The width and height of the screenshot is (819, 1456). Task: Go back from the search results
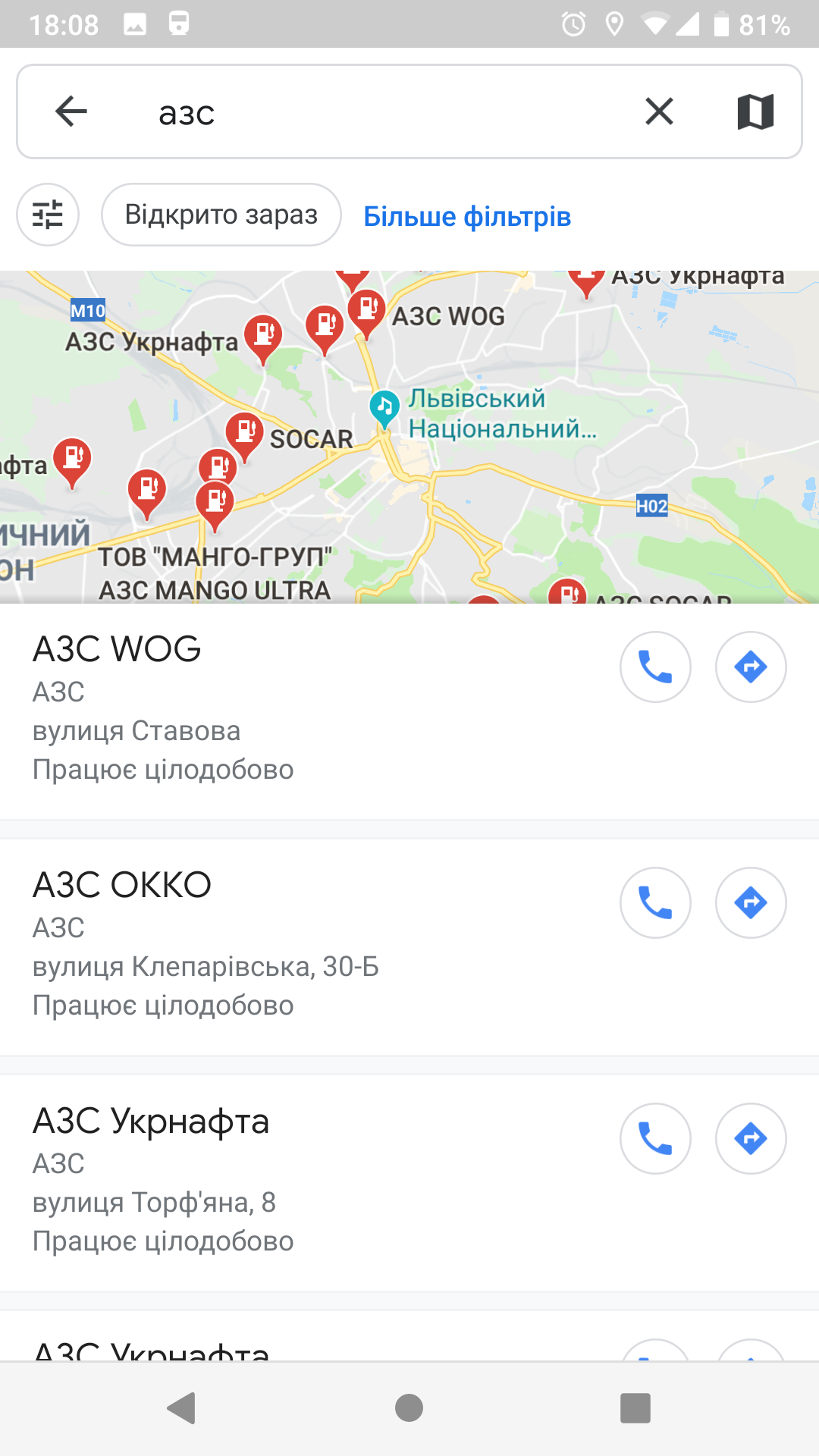click(72, 111)
